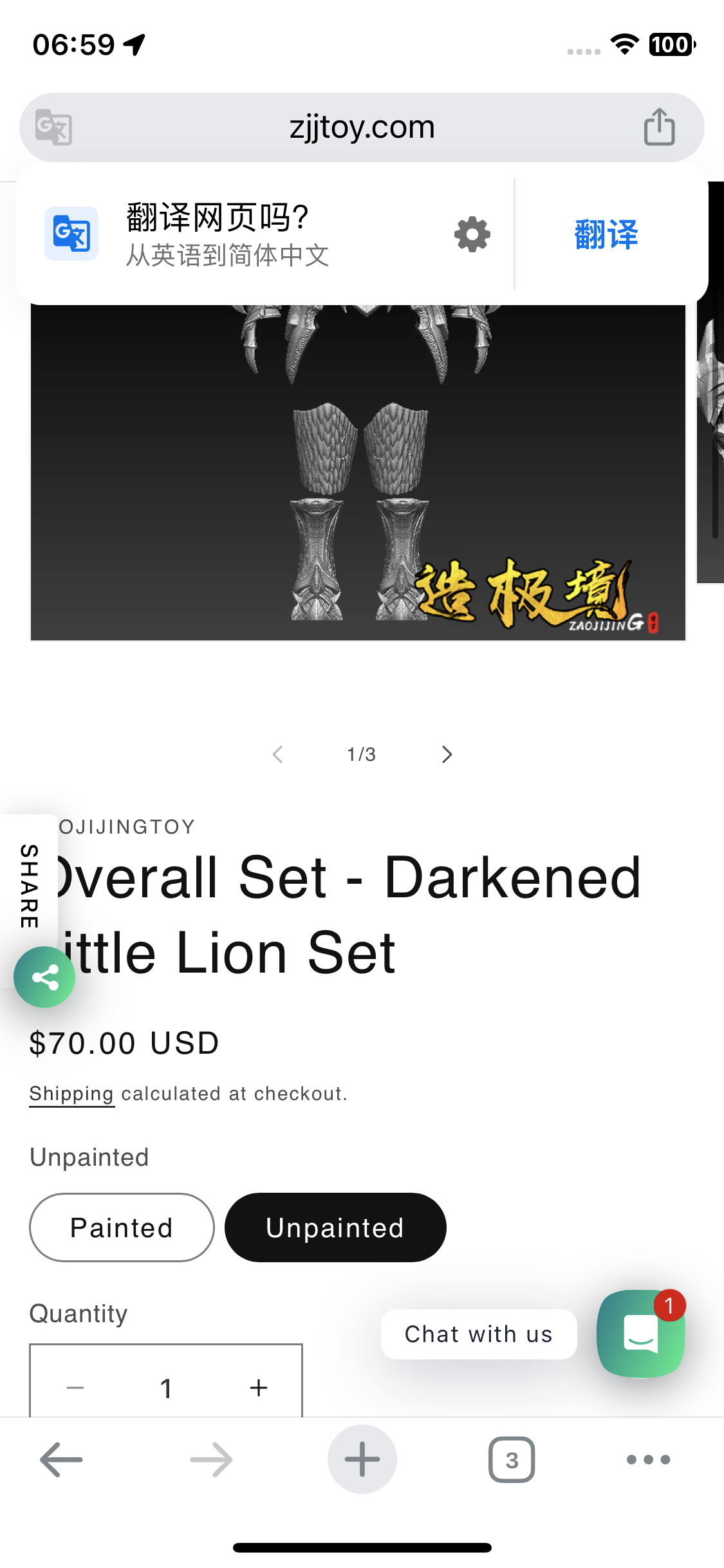Image resolution: width=724 pixels, height=1568 pixels.
Task: Go to the previous product image
Action: tap(278, 754)
